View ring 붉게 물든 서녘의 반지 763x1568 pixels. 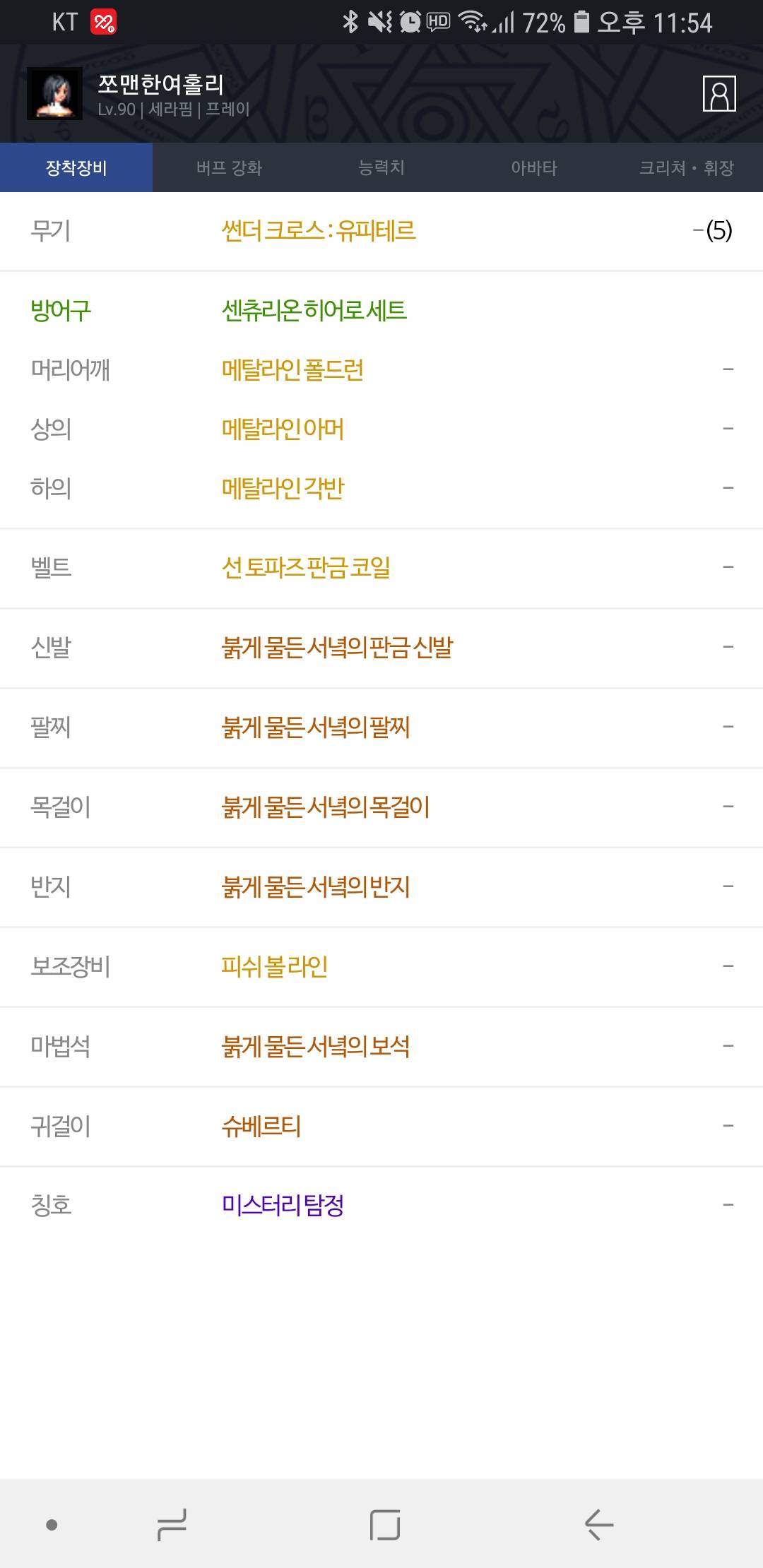(316, 886)
